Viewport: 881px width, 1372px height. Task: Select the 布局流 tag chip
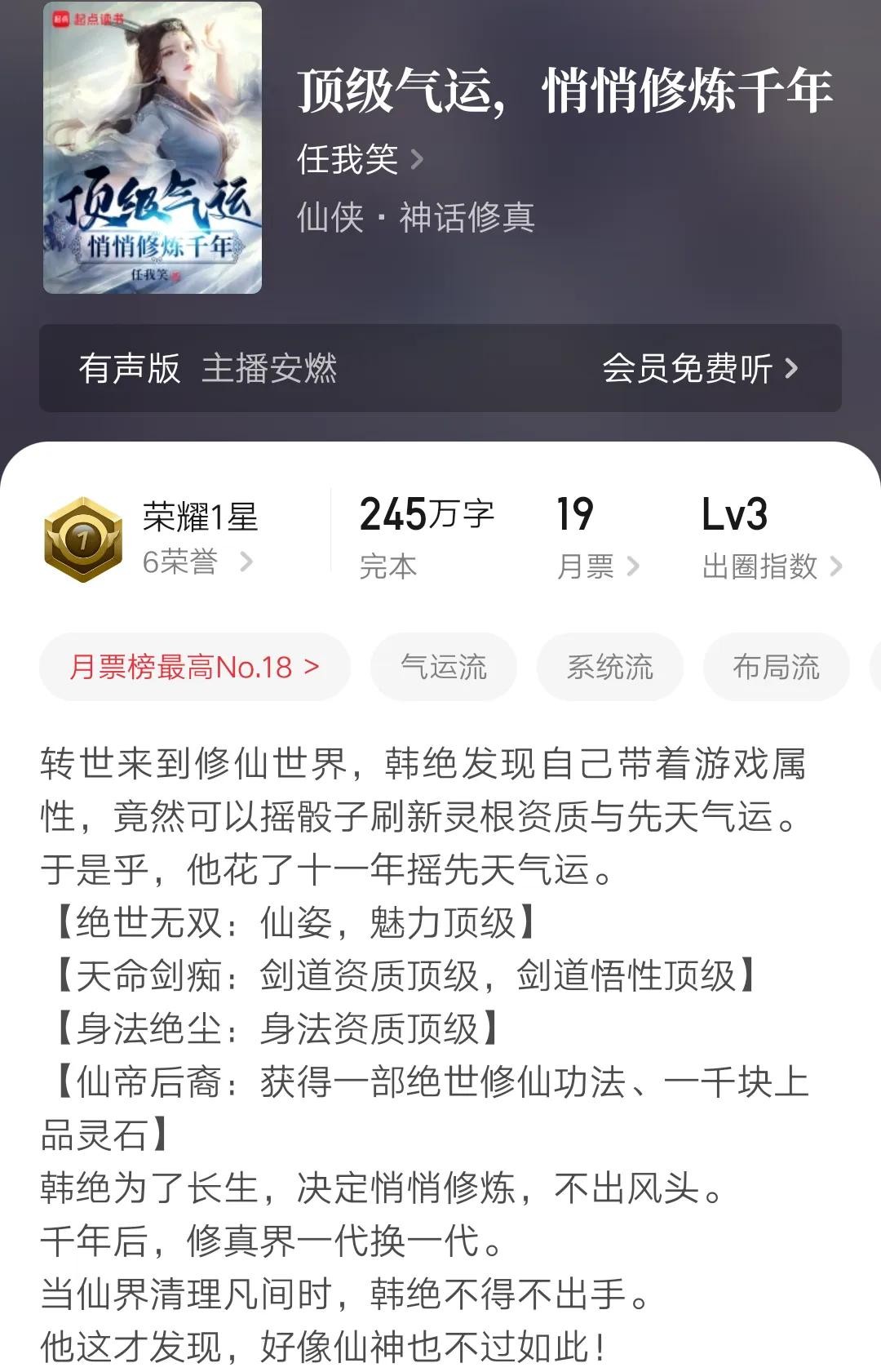[x=776, y=667]
